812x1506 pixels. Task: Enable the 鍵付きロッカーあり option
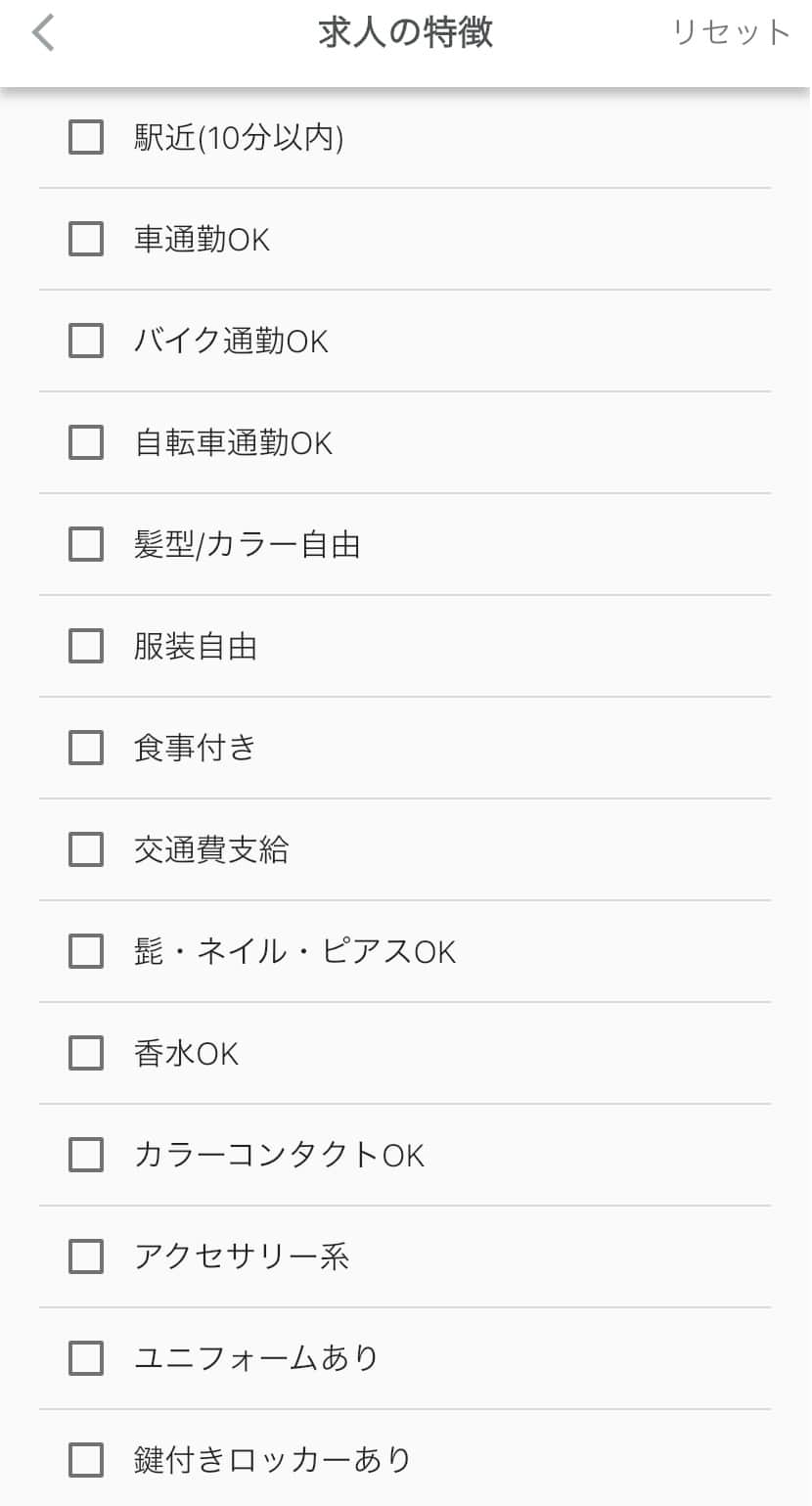pyautogui.click(x=85, y=1460)
